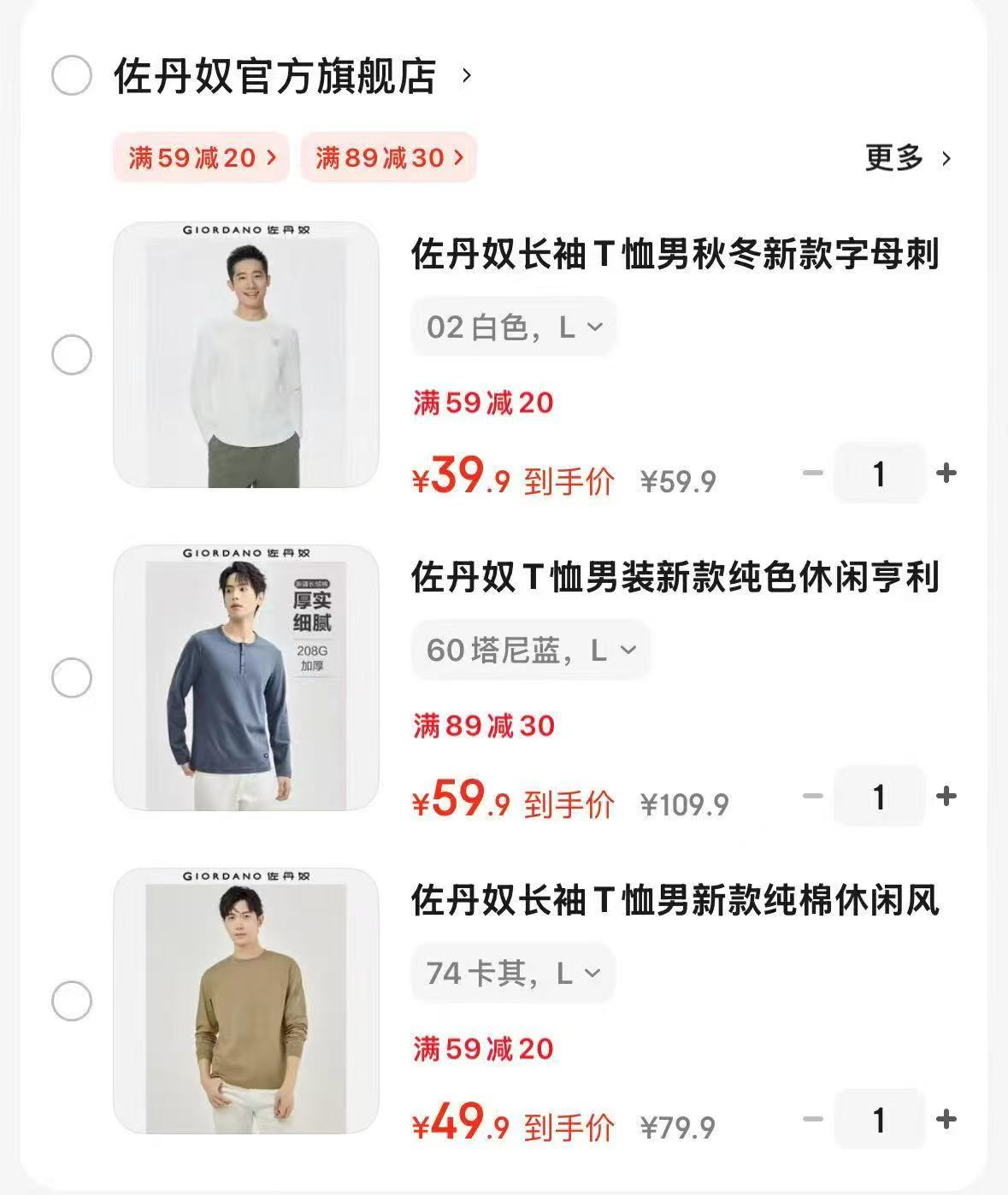The height and width of the screenshot is (1195, 1008).
Task: Tick the khaki cotton T-shirt checkbox
Action: (x=73, y=998)
